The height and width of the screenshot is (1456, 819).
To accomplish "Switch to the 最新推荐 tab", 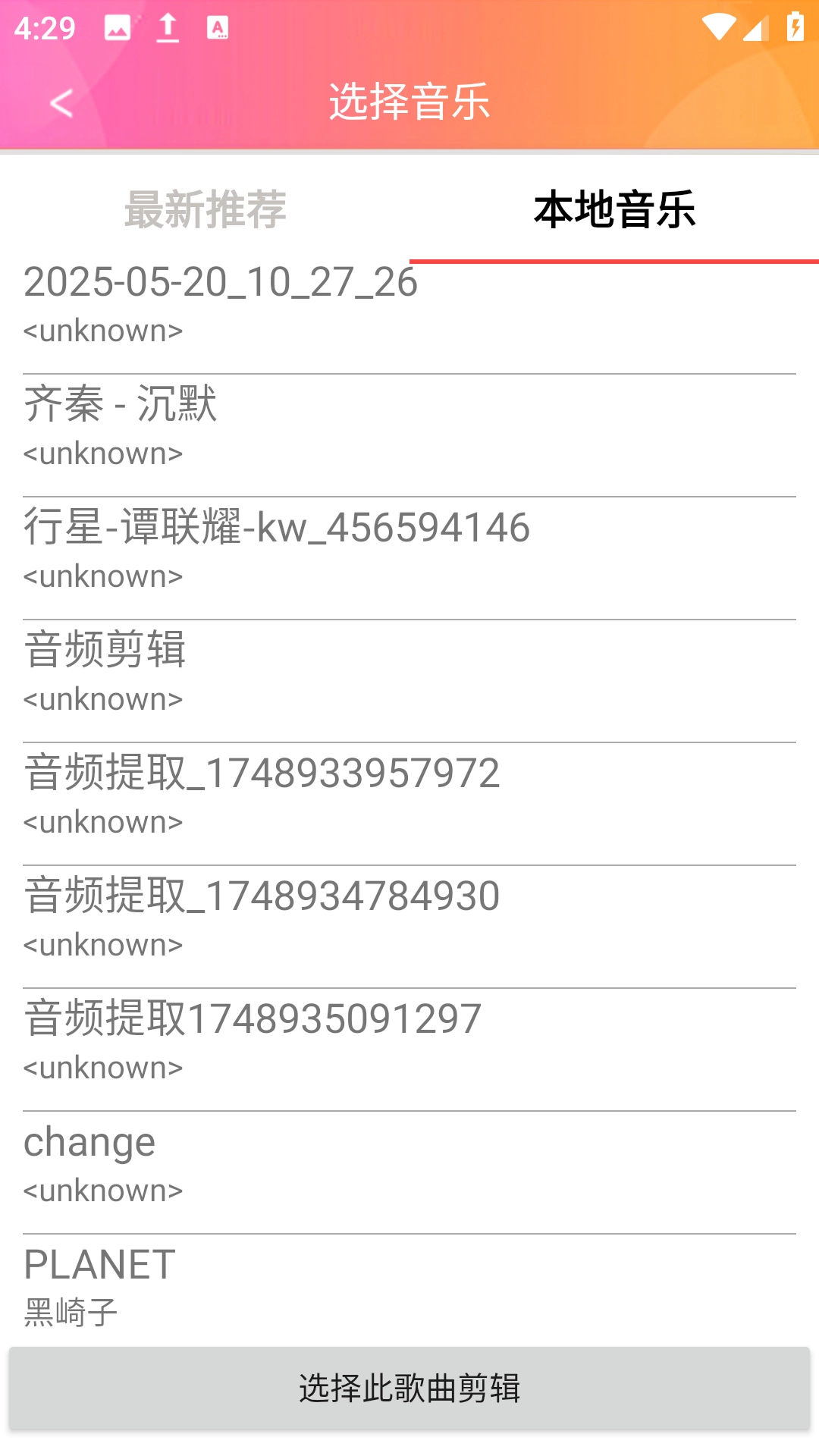I will (205, 209).
